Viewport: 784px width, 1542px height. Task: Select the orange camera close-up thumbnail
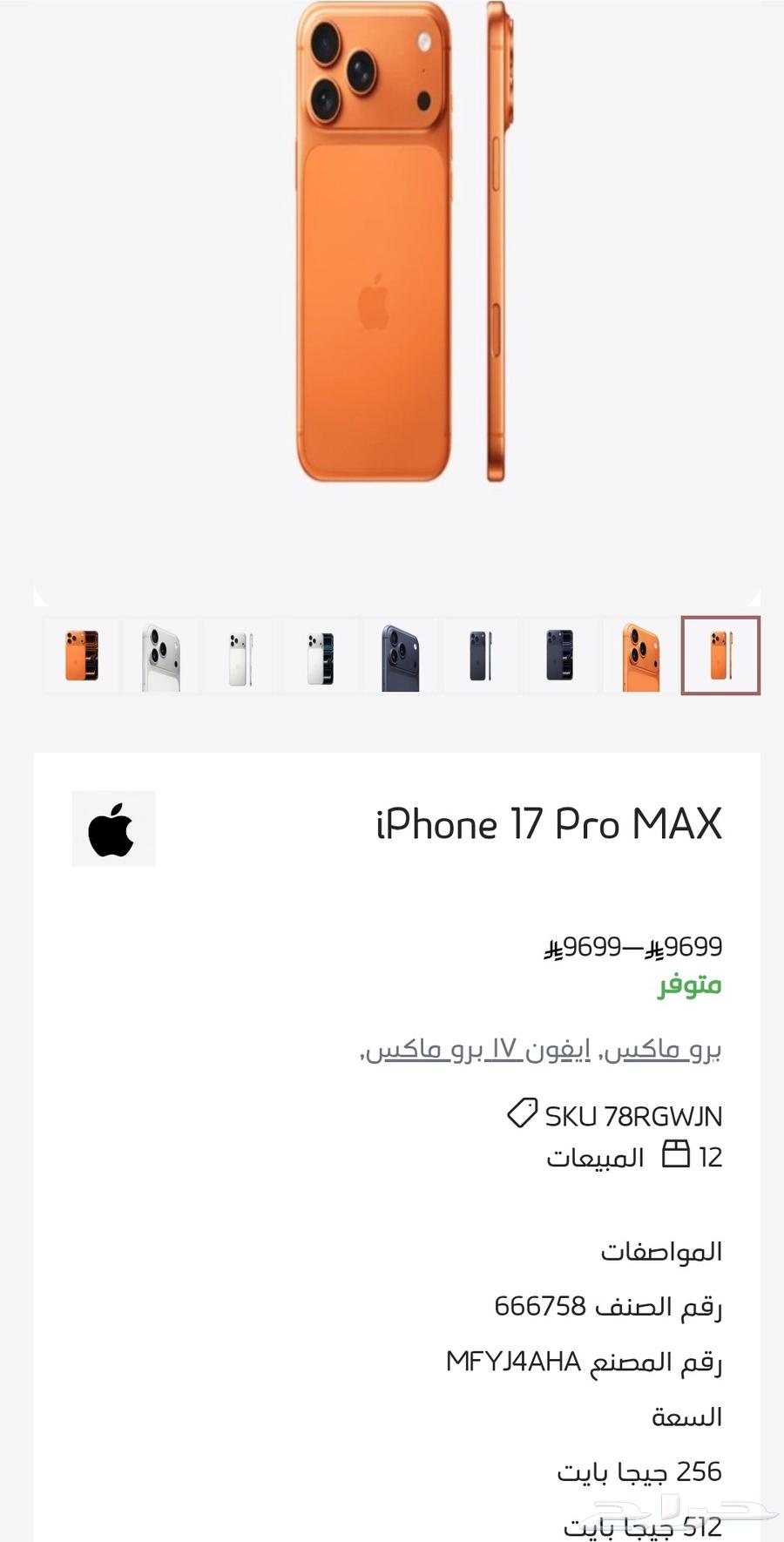coord(641,655)
